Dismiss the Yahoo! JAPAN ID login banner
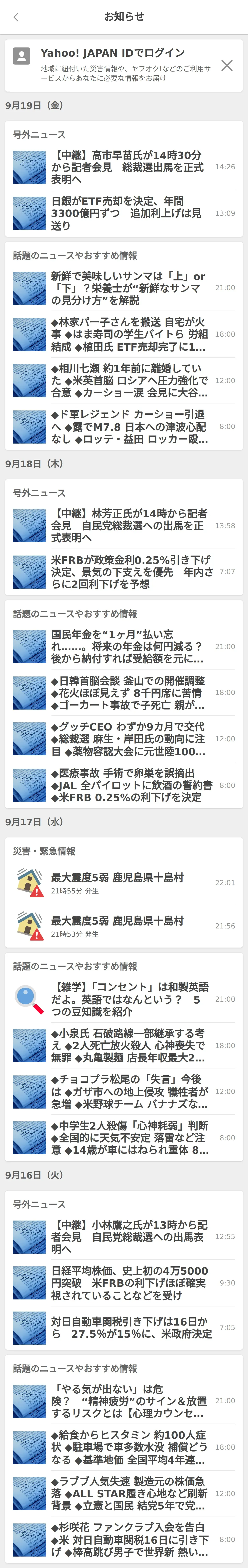 pos(227,65)
